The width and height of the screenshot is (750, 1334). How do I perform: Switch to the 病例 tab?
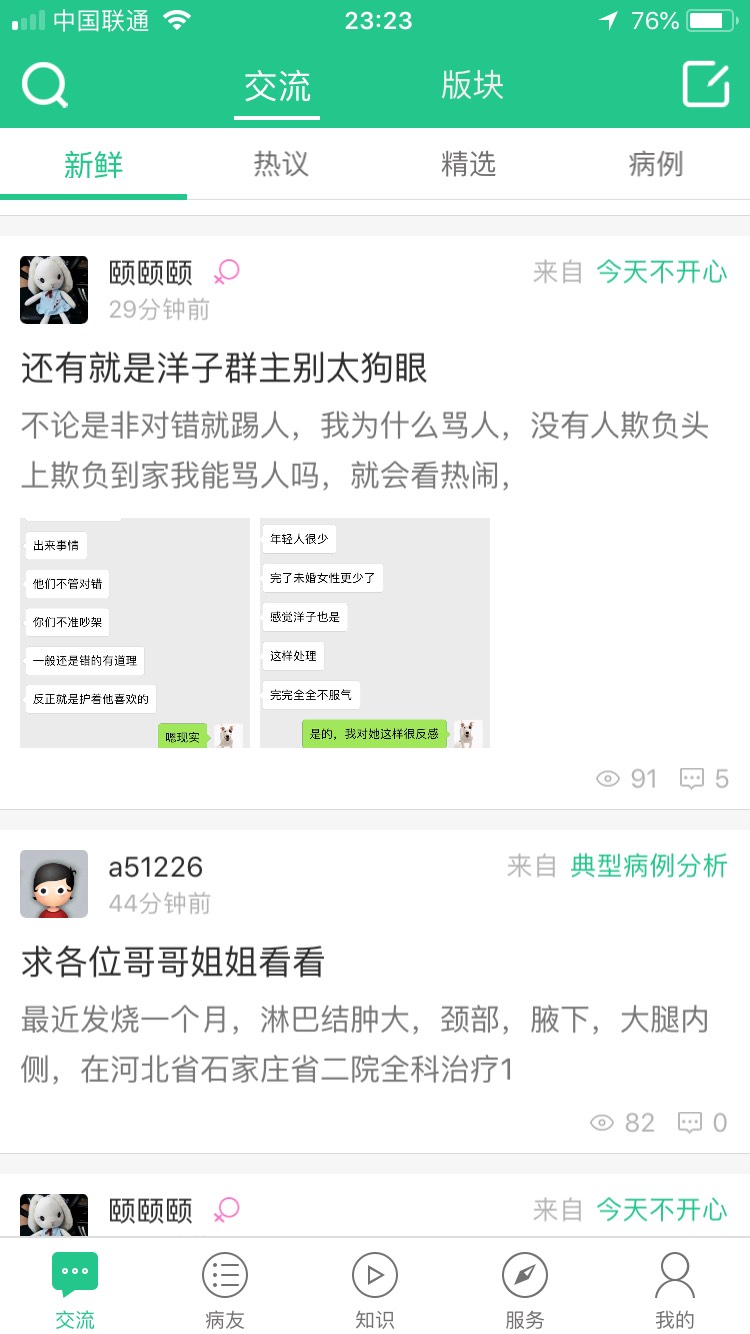[x=655, y=164]
